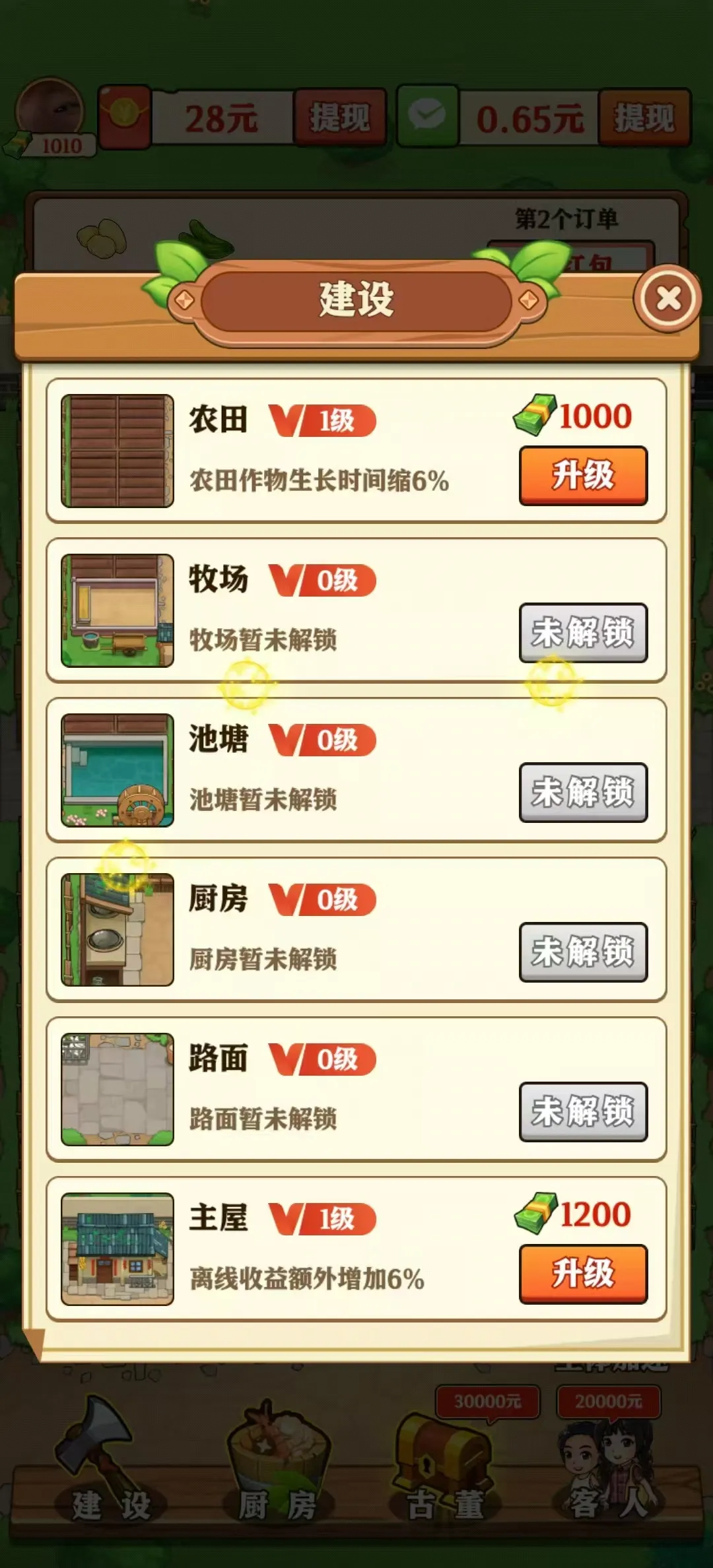Tap the red envelope icon beside 28元
The image size is (713, 1568).
point(125,117)
